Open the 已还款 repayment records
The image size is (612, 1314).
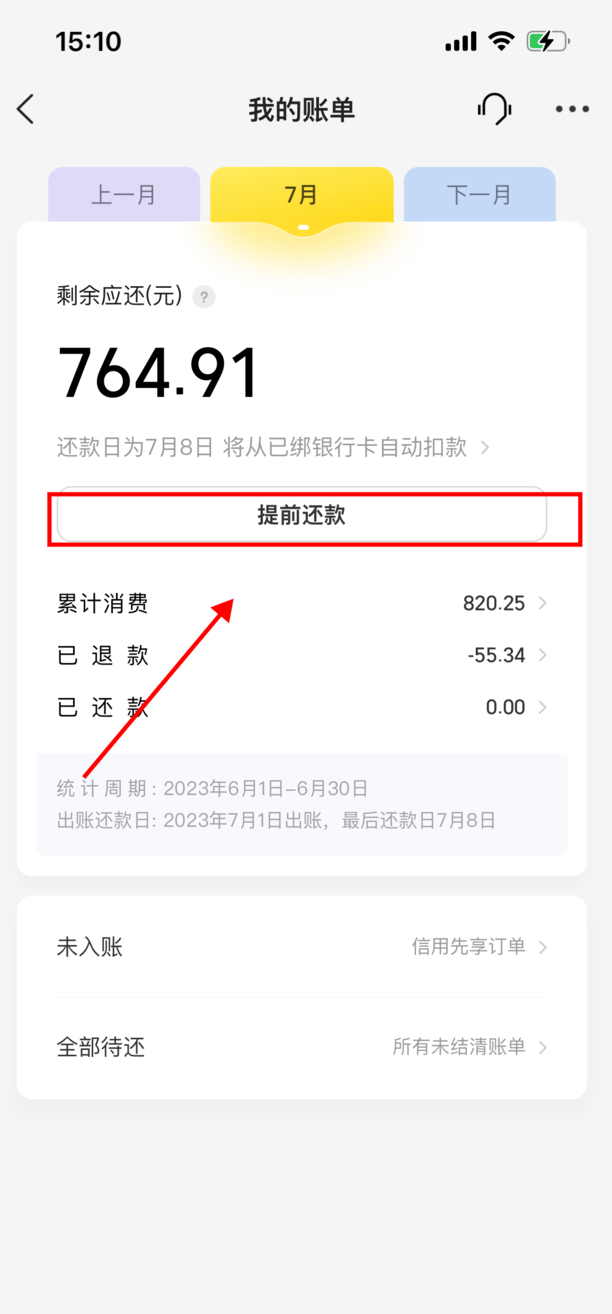(x=301, y=707)
